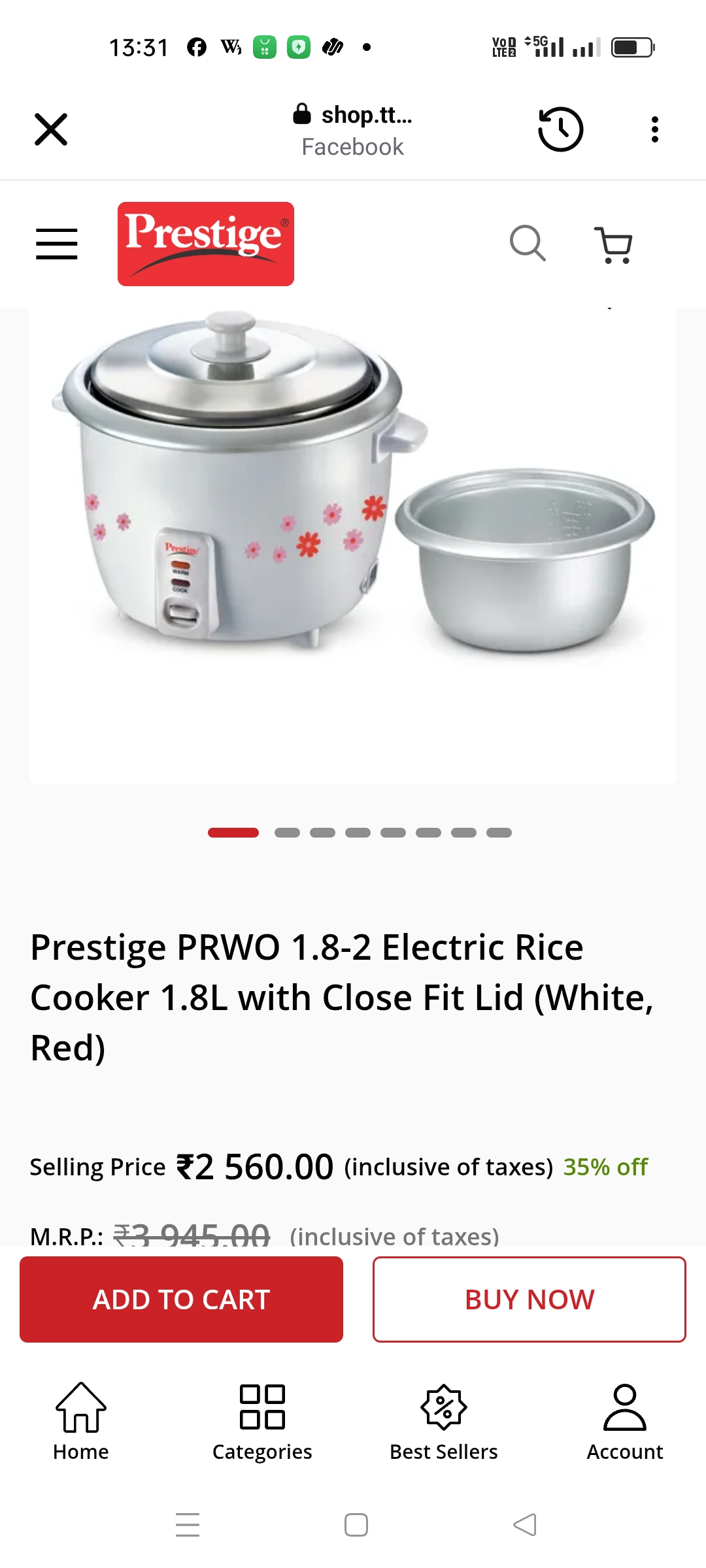Screen dimensions: 706x1568
Task: Tap the system back button
Action: pyautogui.click(x=525, y=1525)
